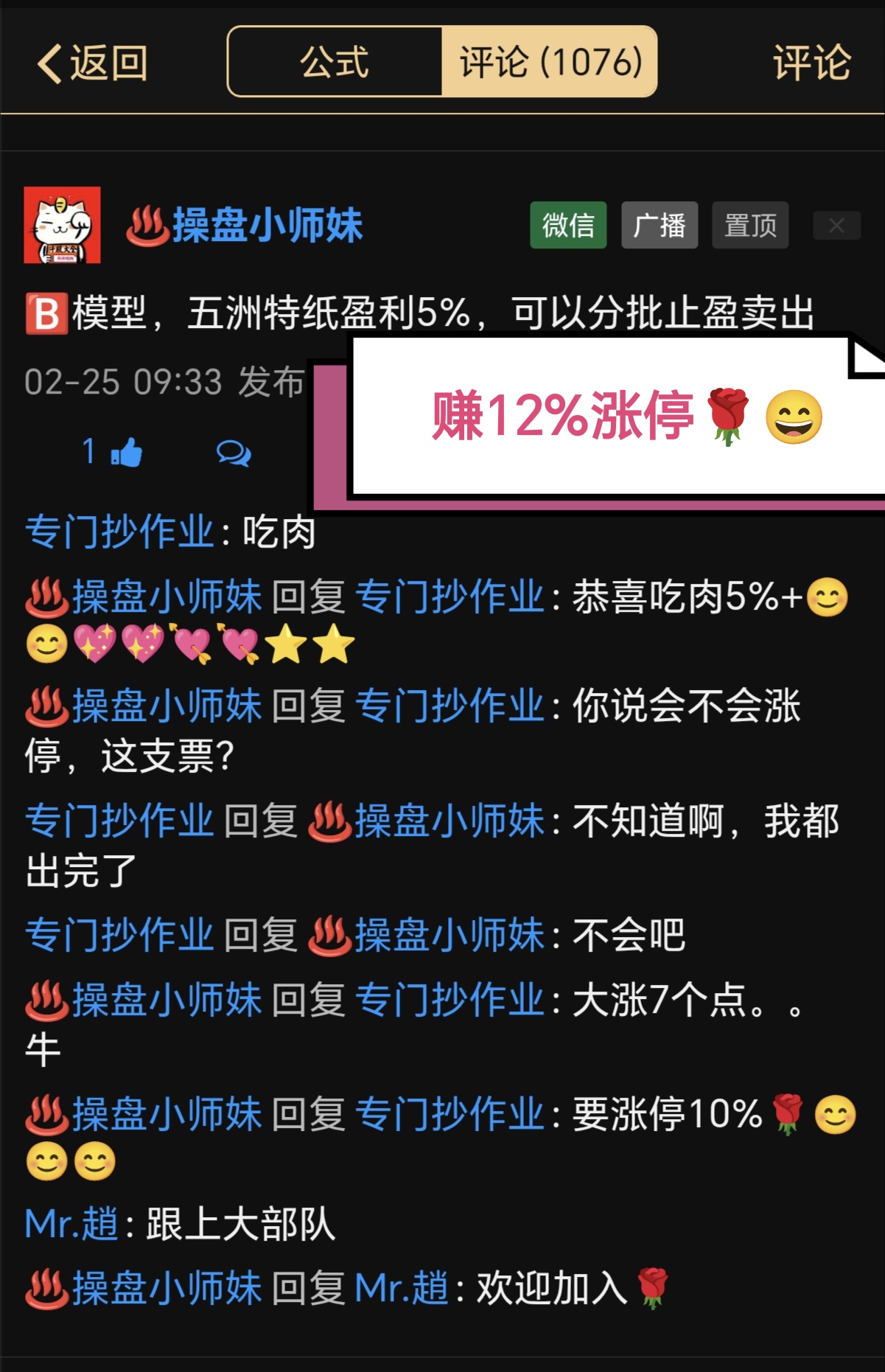
Task: Open 专门抄作业's profile from the 吃肉 comment
Action: [119, 532]
